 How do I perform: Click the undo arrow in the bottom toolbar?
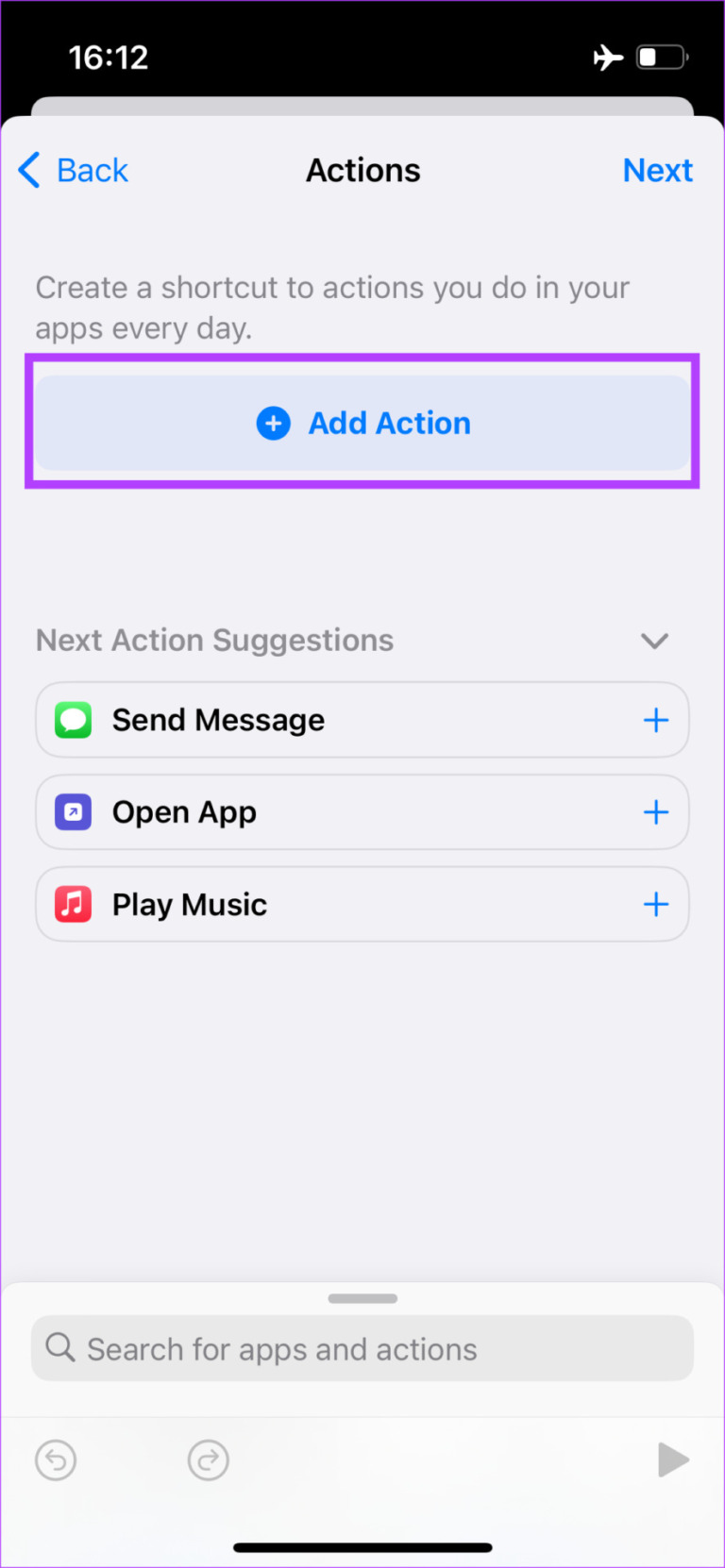click(56, 1460)
